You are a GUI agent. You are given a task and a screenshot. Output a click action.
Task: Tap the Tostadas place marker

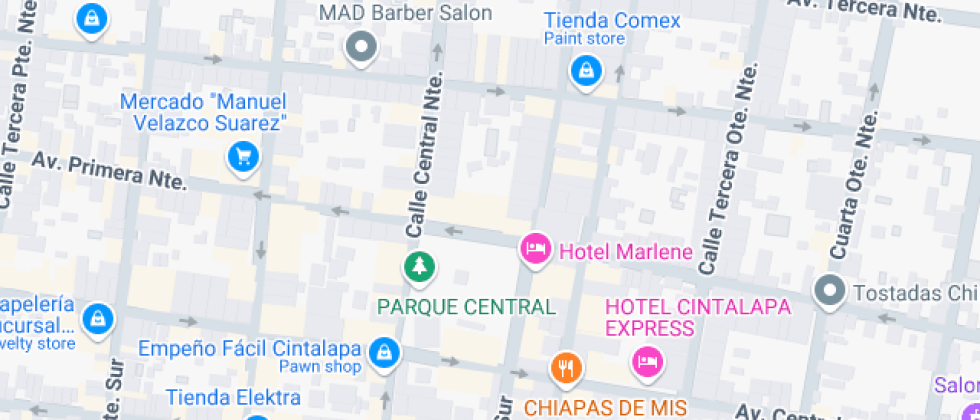point(829,291)
